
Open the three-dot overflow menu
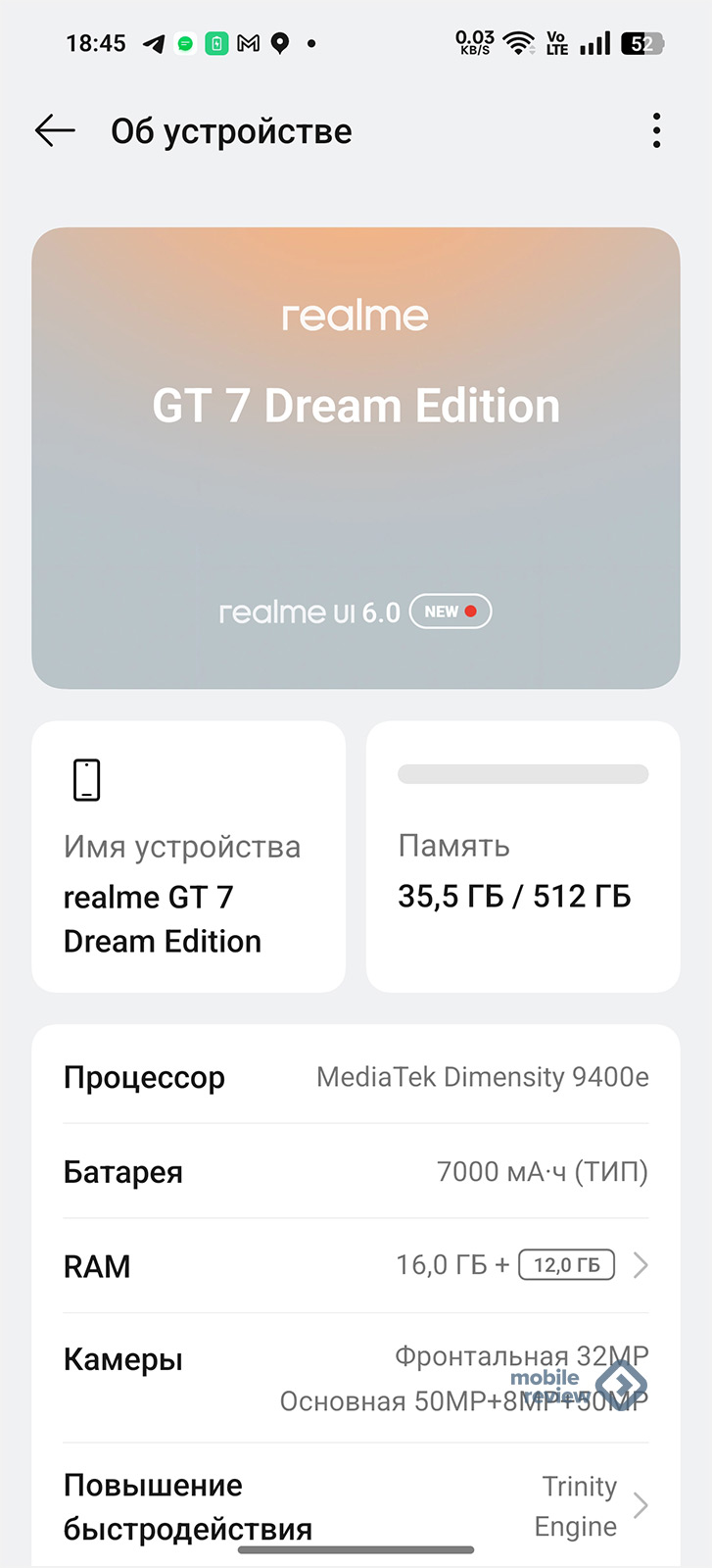pyautogui.click(x=656, y=130)
